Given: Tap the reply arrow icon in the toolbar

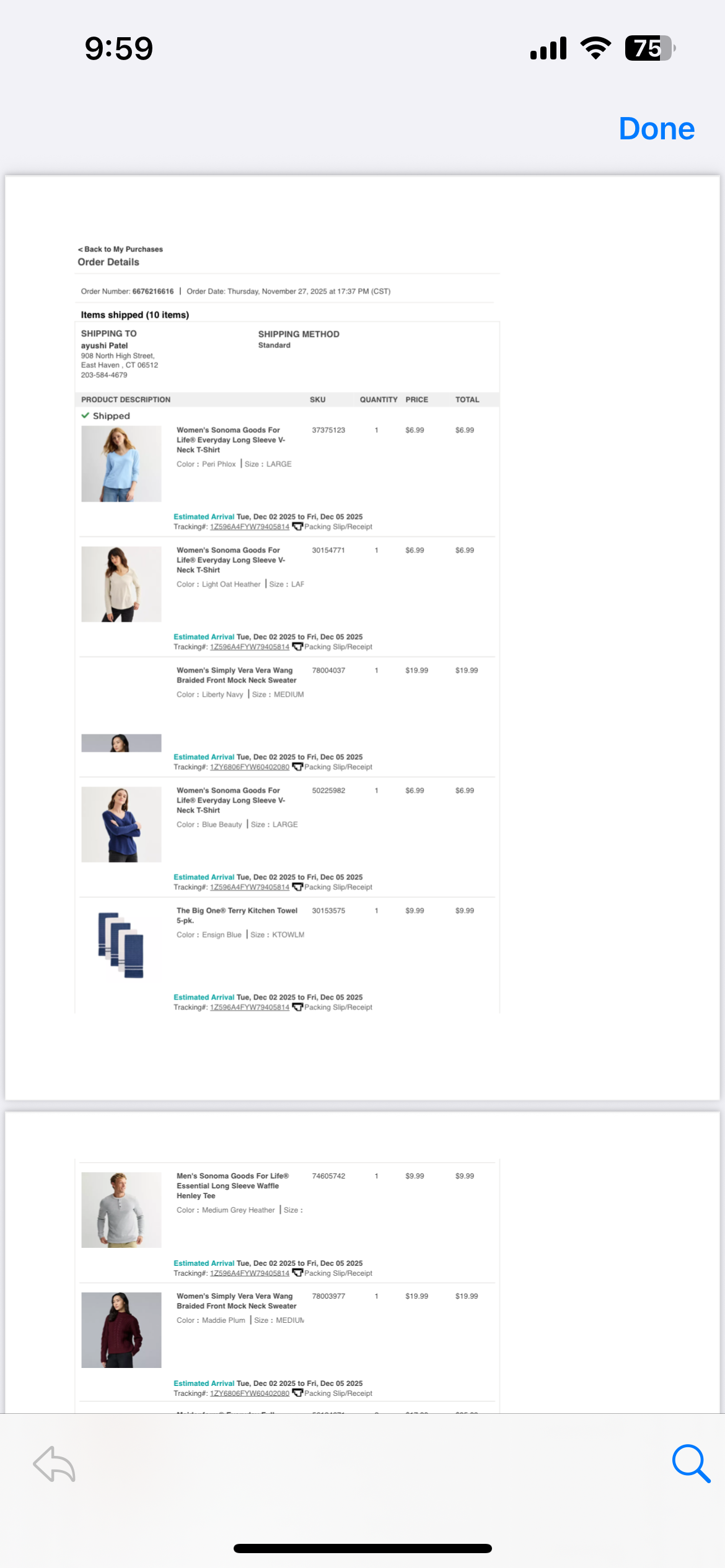Looking at the screenshot, I should pyautogui.click(x=55, y=1464).
